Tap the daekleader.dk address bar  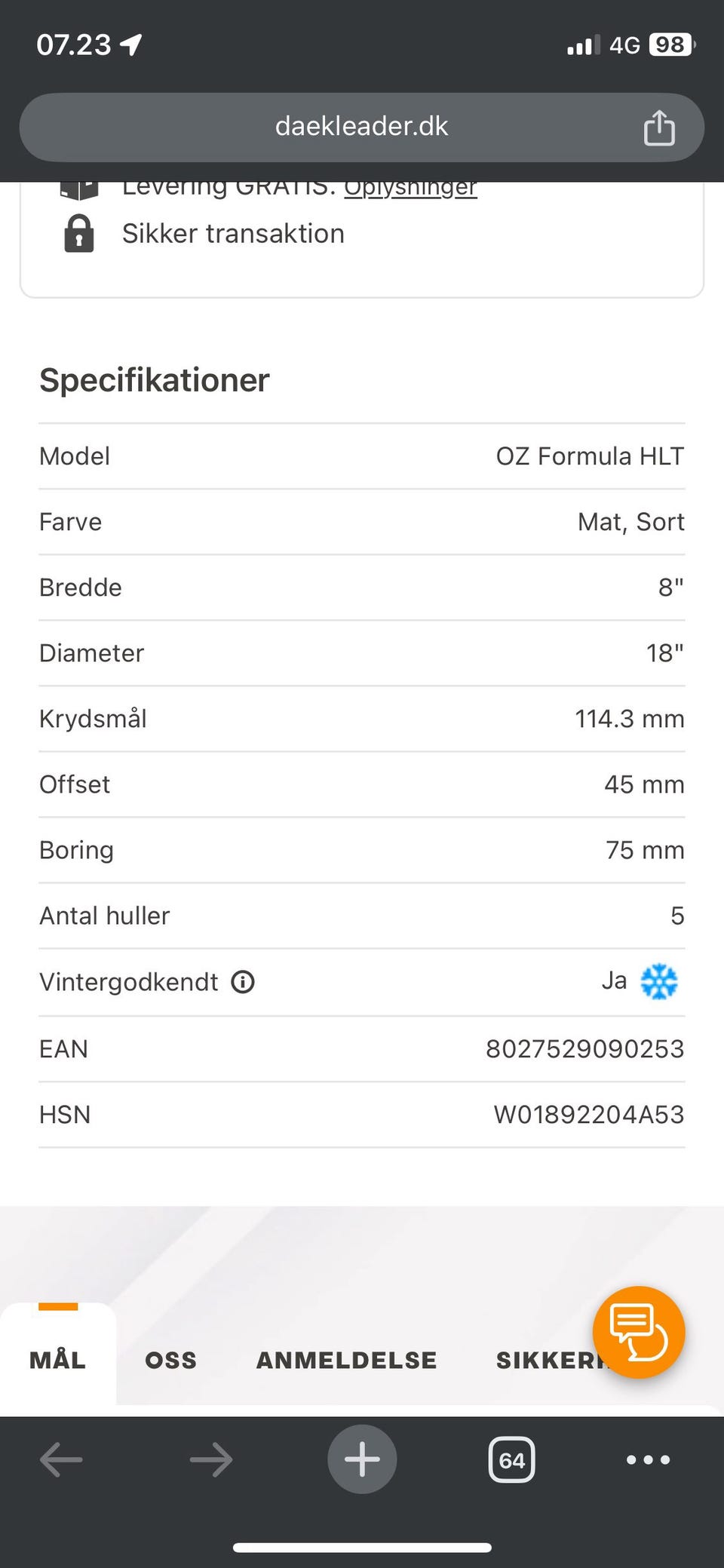pos(362,127)
